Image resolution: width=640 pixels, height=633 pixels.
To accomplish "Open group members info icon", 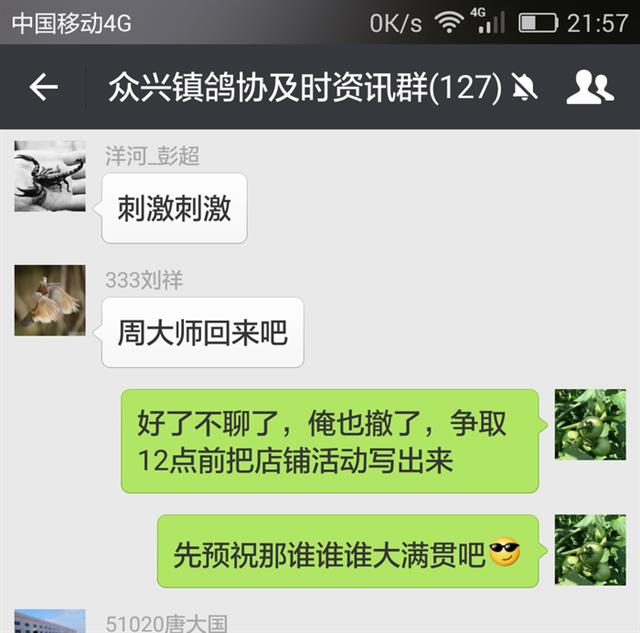I will [x=590, y=88].
